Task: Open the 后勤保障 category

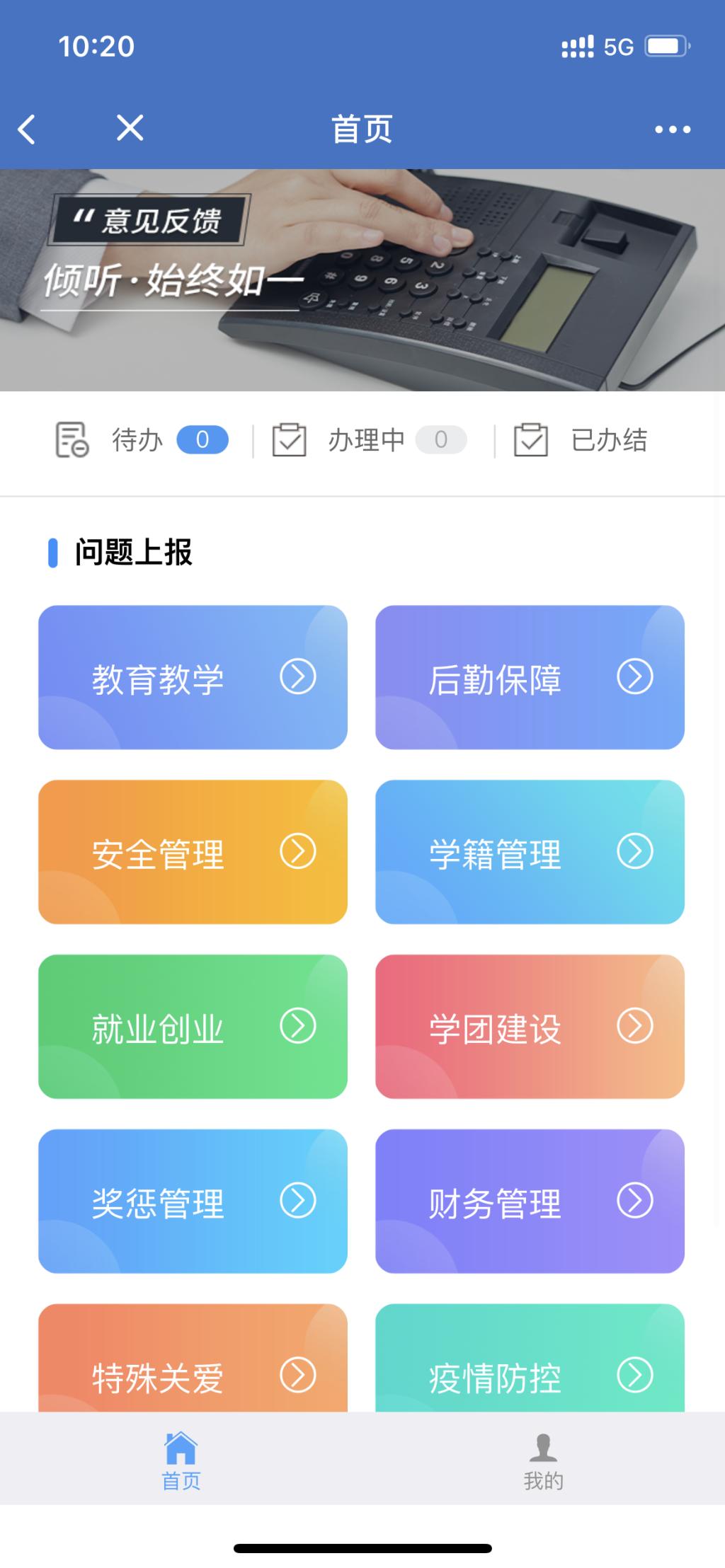Action: 530,677
